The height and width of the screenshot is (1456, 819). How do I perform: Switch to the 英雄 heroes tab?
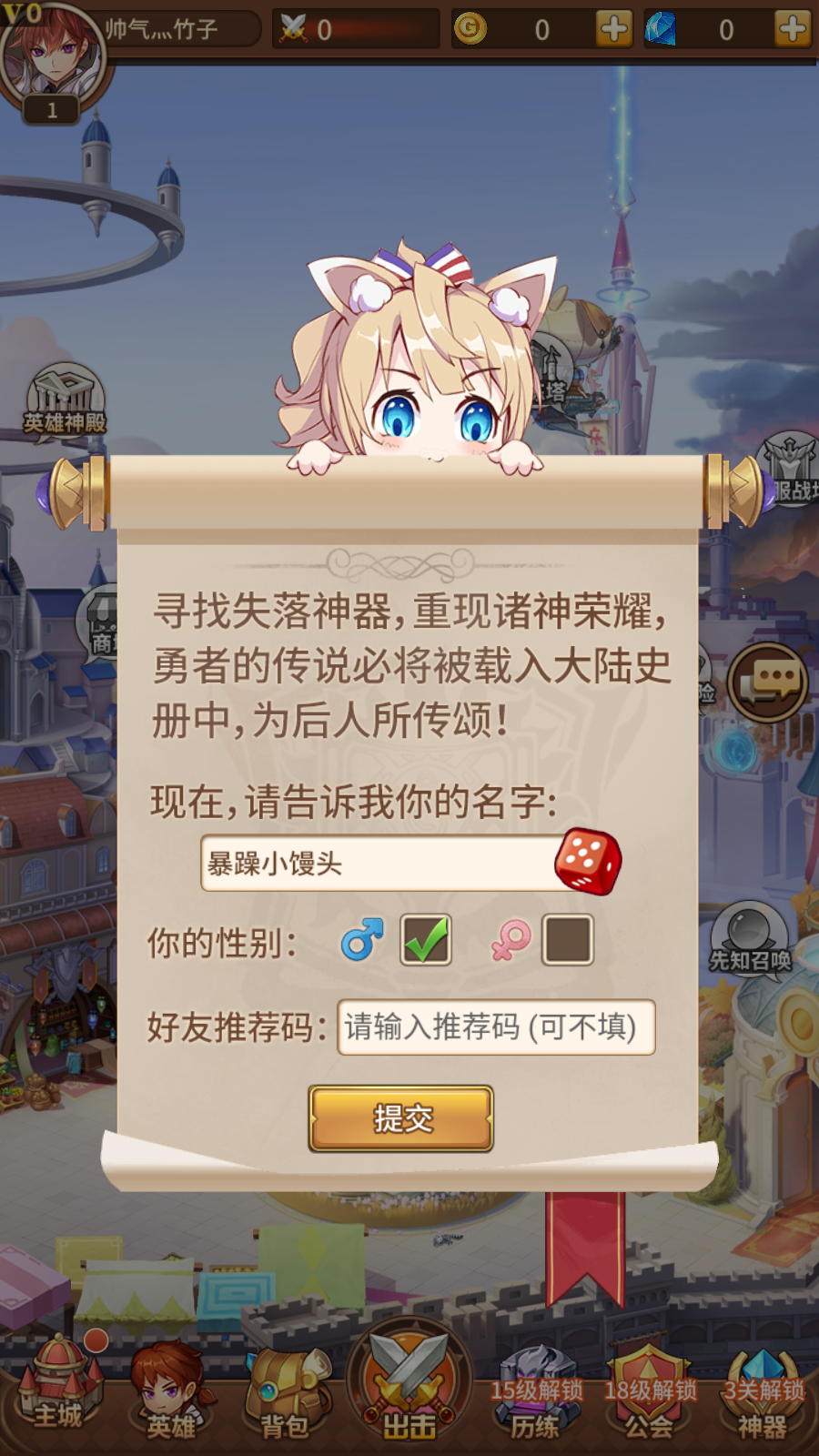point(170,1392)
